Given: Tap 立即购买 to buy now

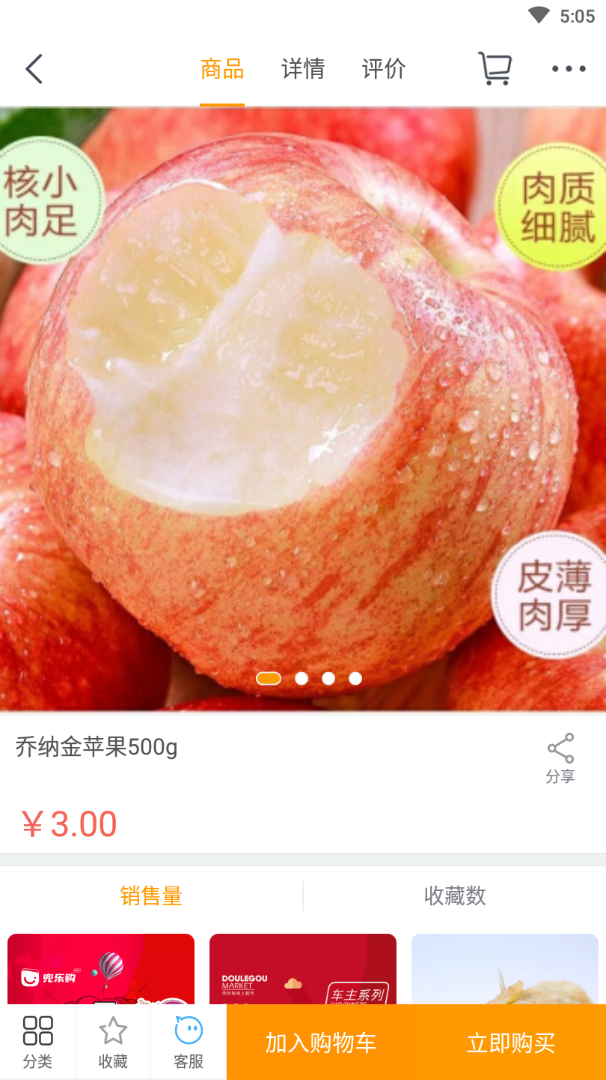Looking at the screenshot, I should 511,1043.
